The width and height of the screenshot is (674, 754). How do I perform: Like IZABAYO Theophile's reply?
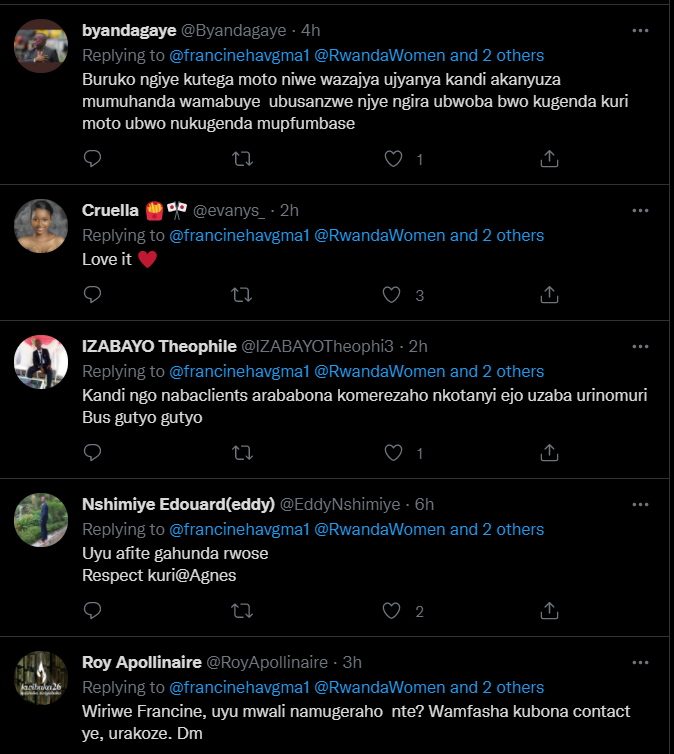click(x=393, y=453)
